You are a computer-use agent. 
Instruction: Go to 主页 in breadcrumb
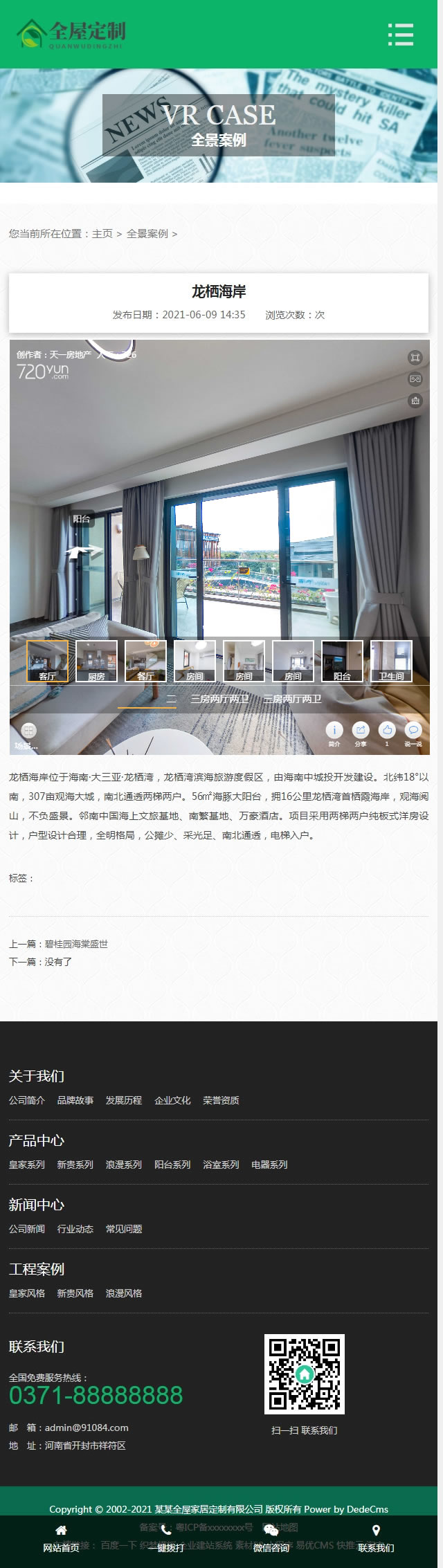coord(102,234)
